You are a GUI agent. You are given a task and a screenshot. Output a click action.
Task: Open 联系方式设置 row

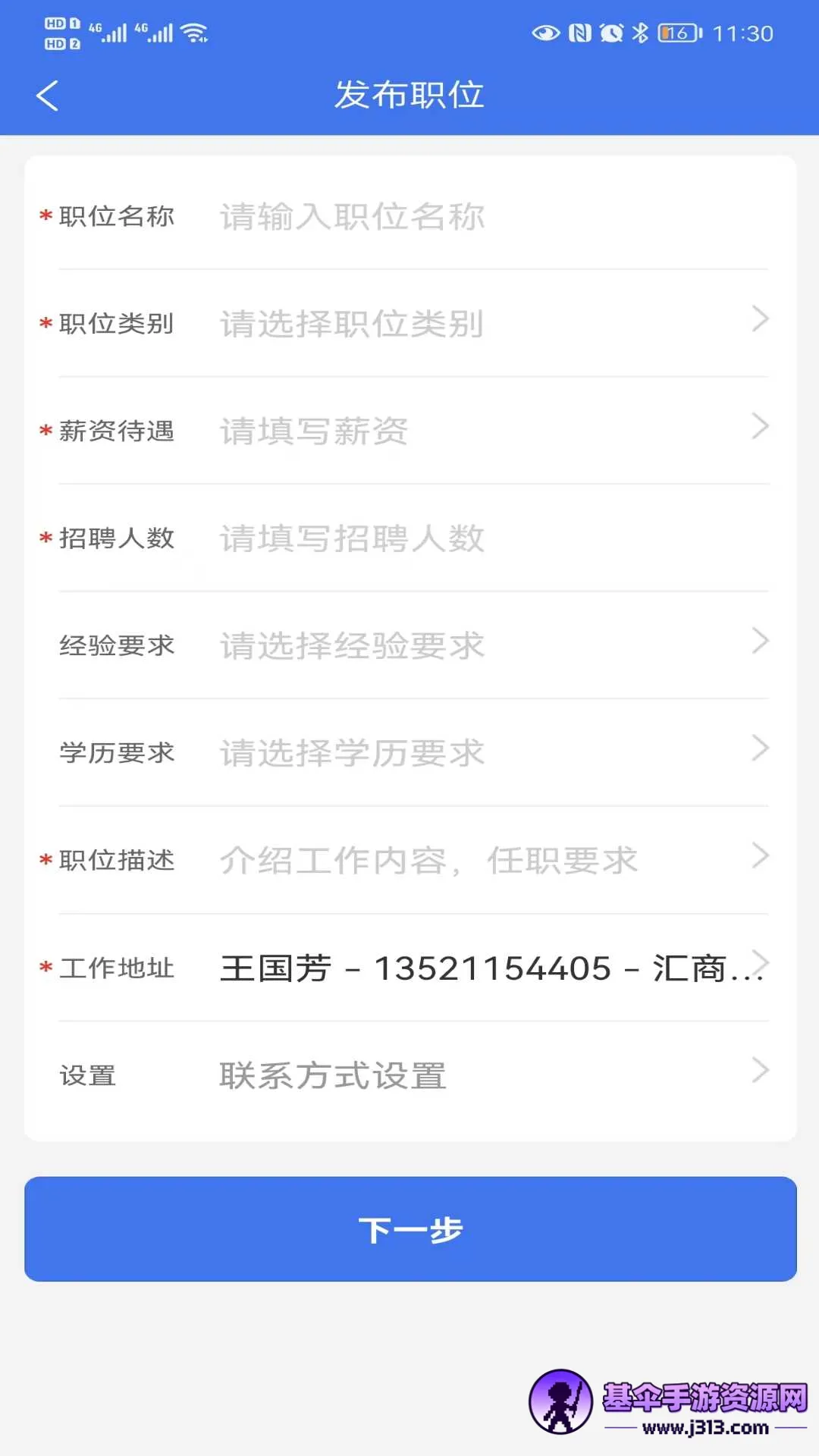pos(485,1075)
